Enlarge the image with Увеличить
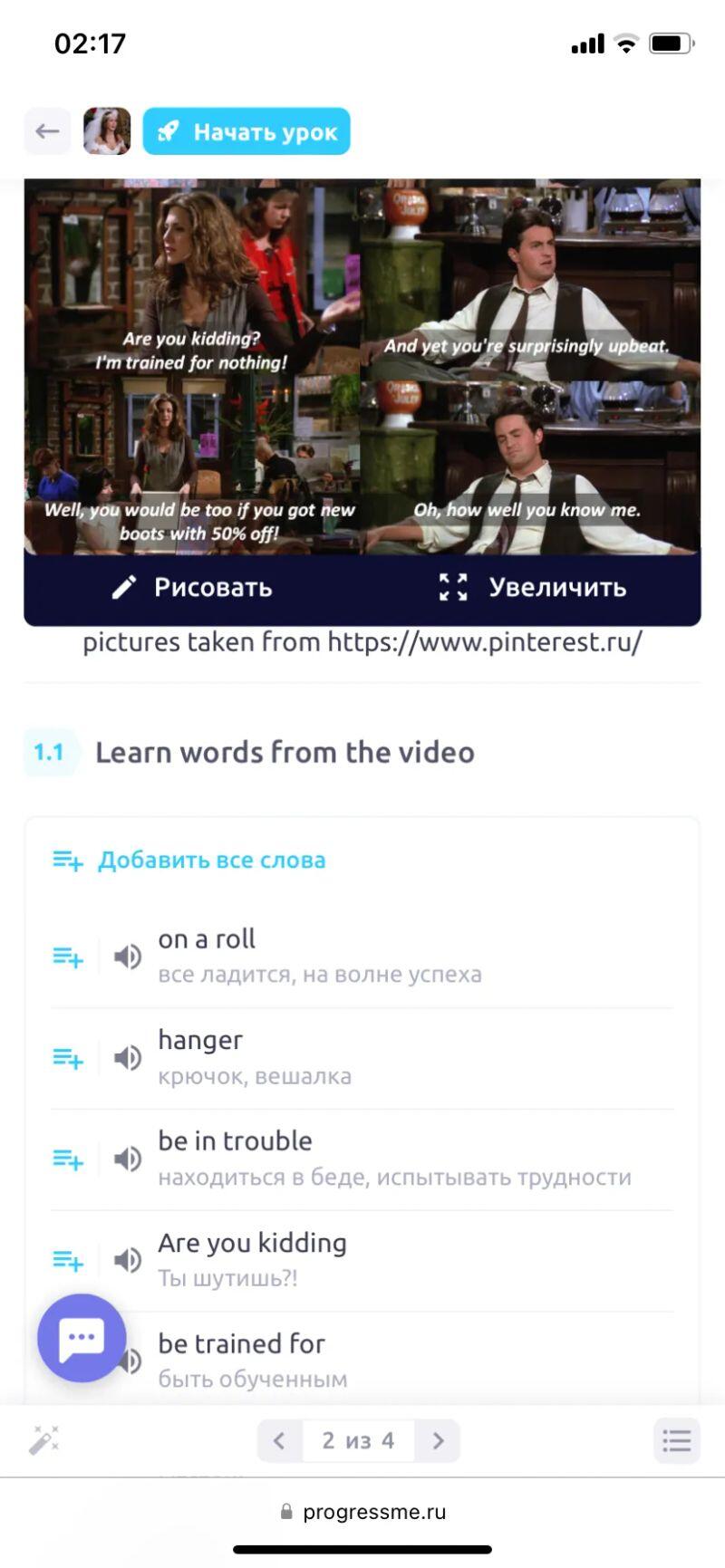The height and width of the screenshot is (1568, 725). [x=532, y=588]
